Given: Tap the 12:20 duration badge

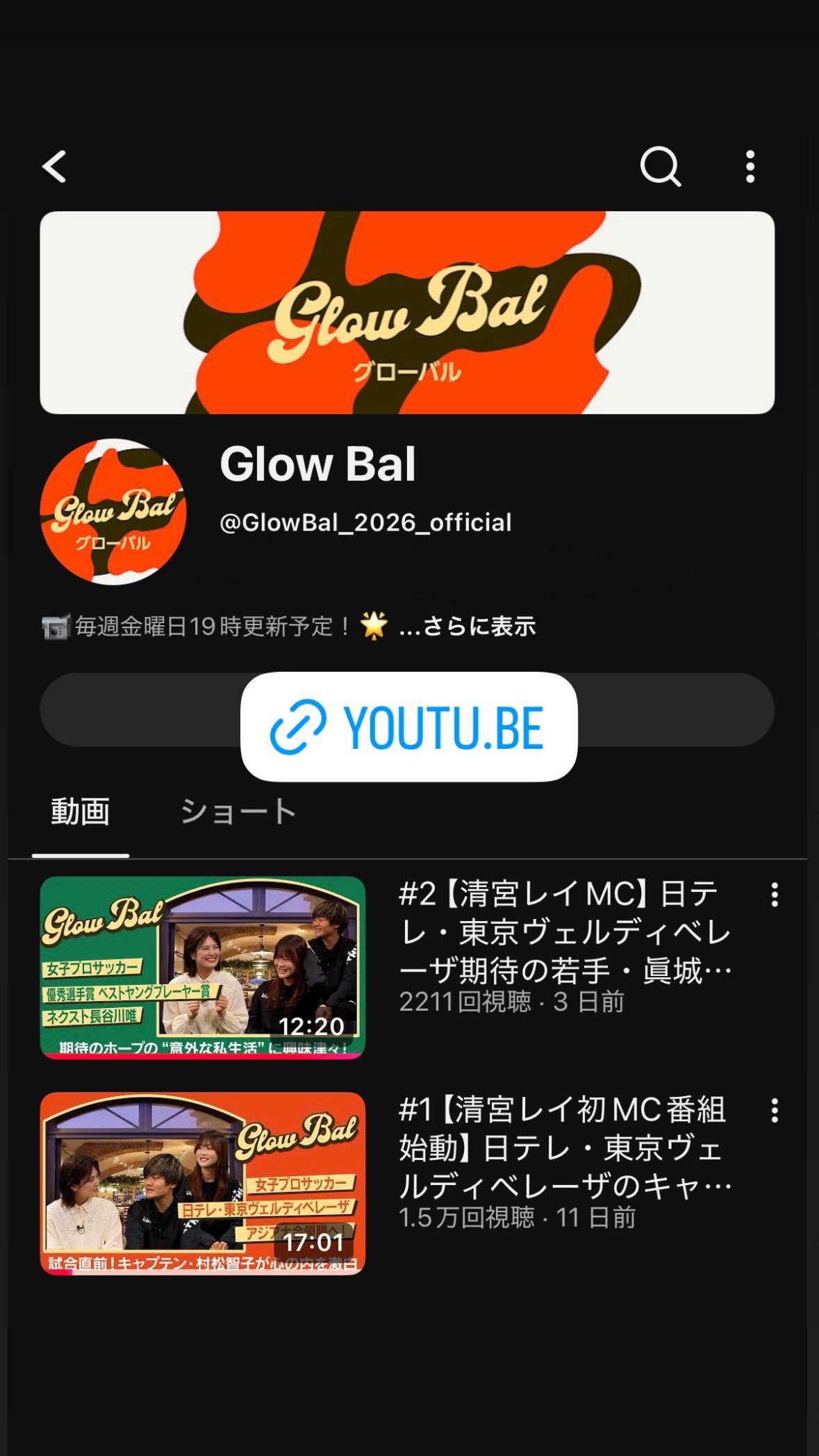Looking at the screenshot, I should coord(313,1025).
